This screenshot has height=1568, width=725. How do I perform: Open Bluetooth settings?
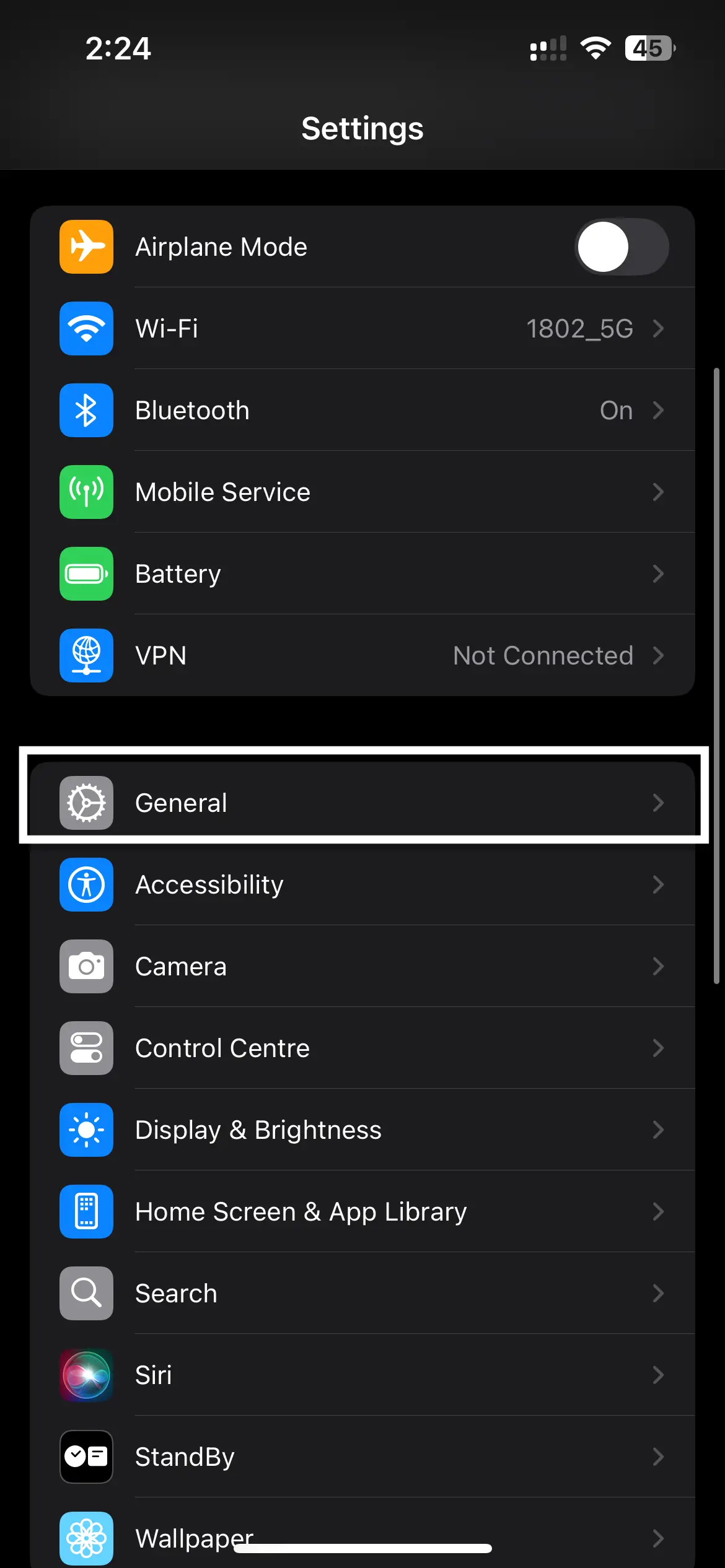pos(362,410)
